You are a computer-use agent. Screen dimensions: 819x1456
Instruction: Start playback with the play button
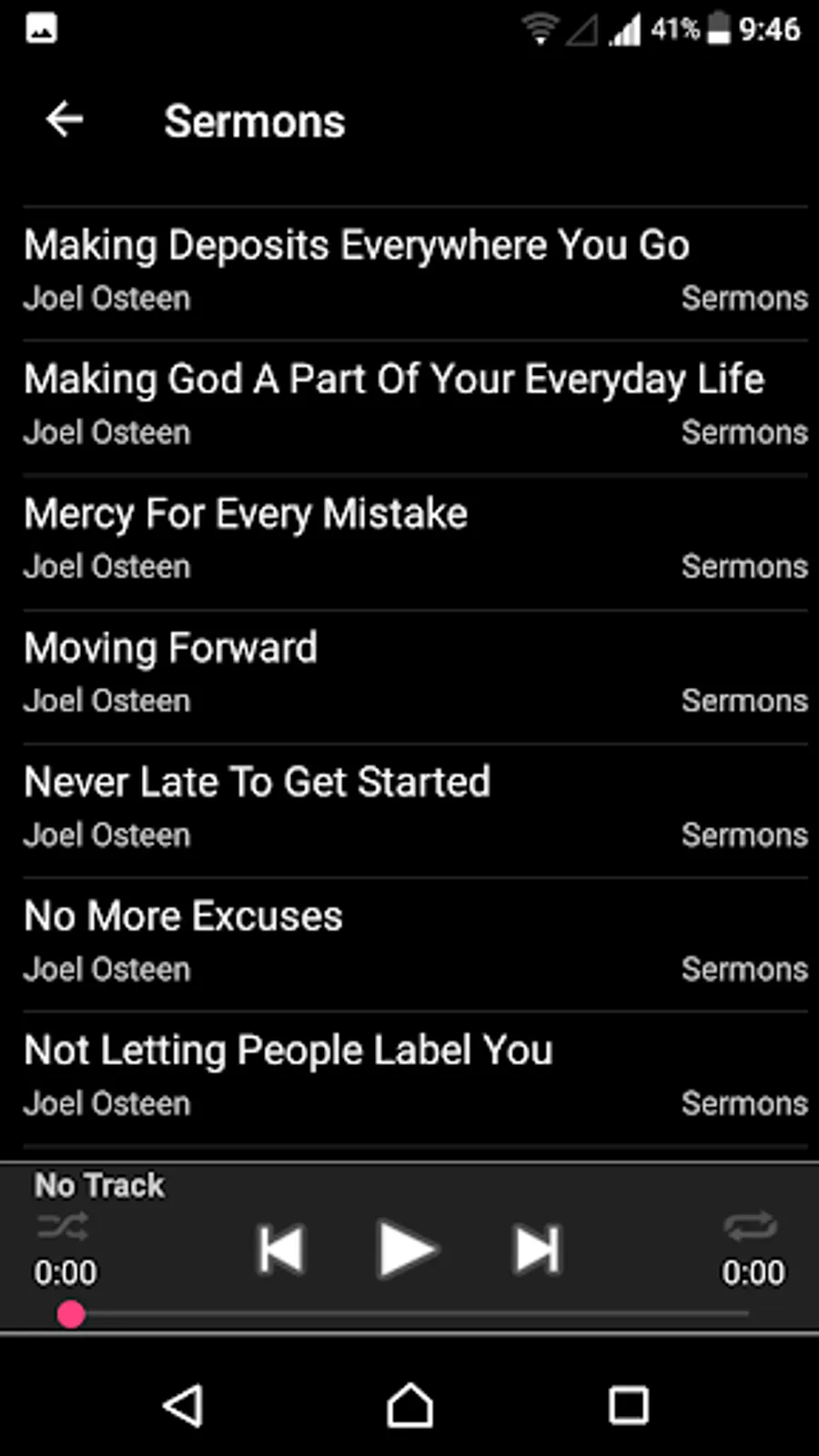coord(407,1249)
